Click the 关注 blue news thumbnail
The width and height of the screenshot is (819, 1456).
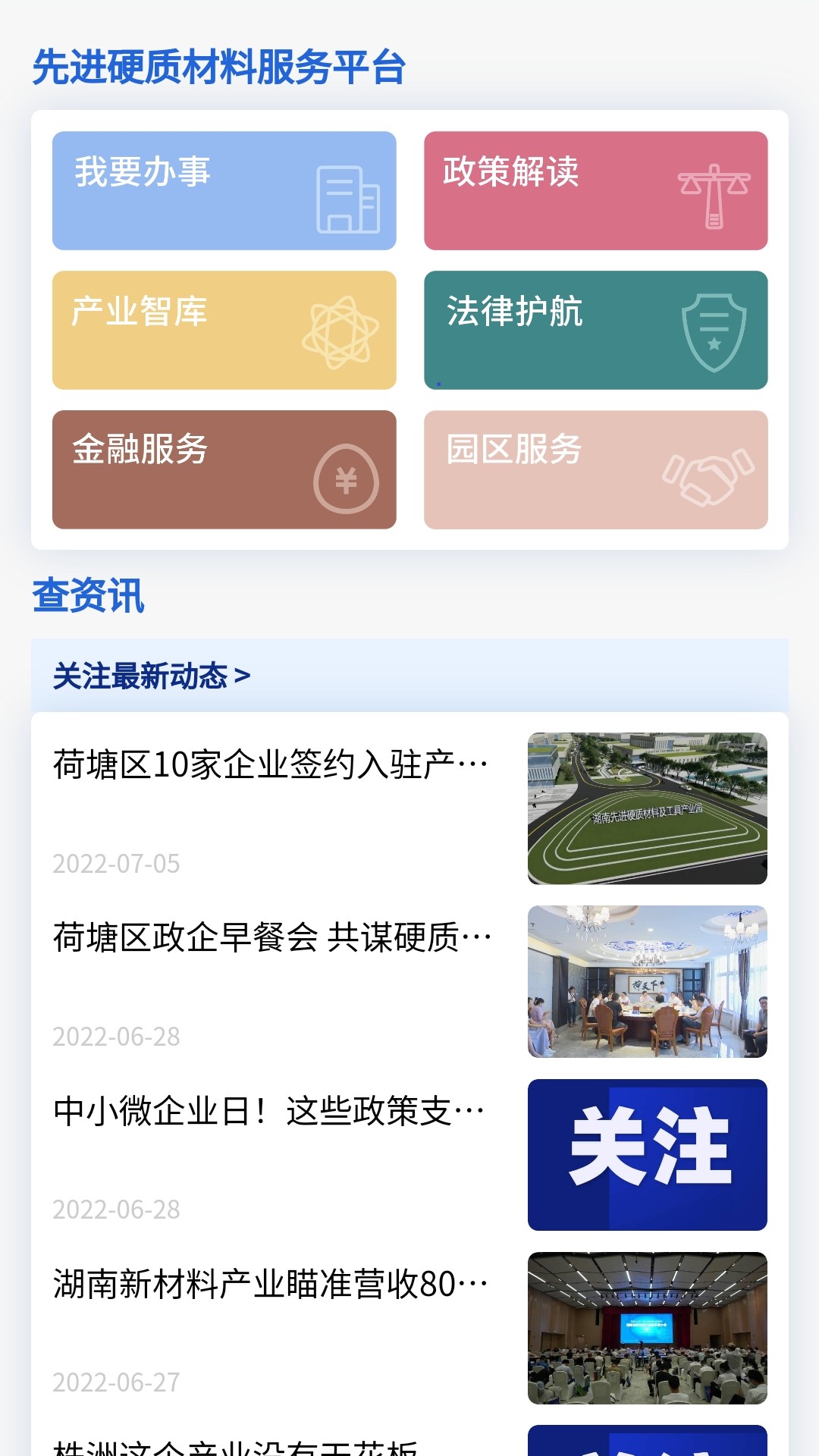pyautogui.click(x=646, y=1150)
